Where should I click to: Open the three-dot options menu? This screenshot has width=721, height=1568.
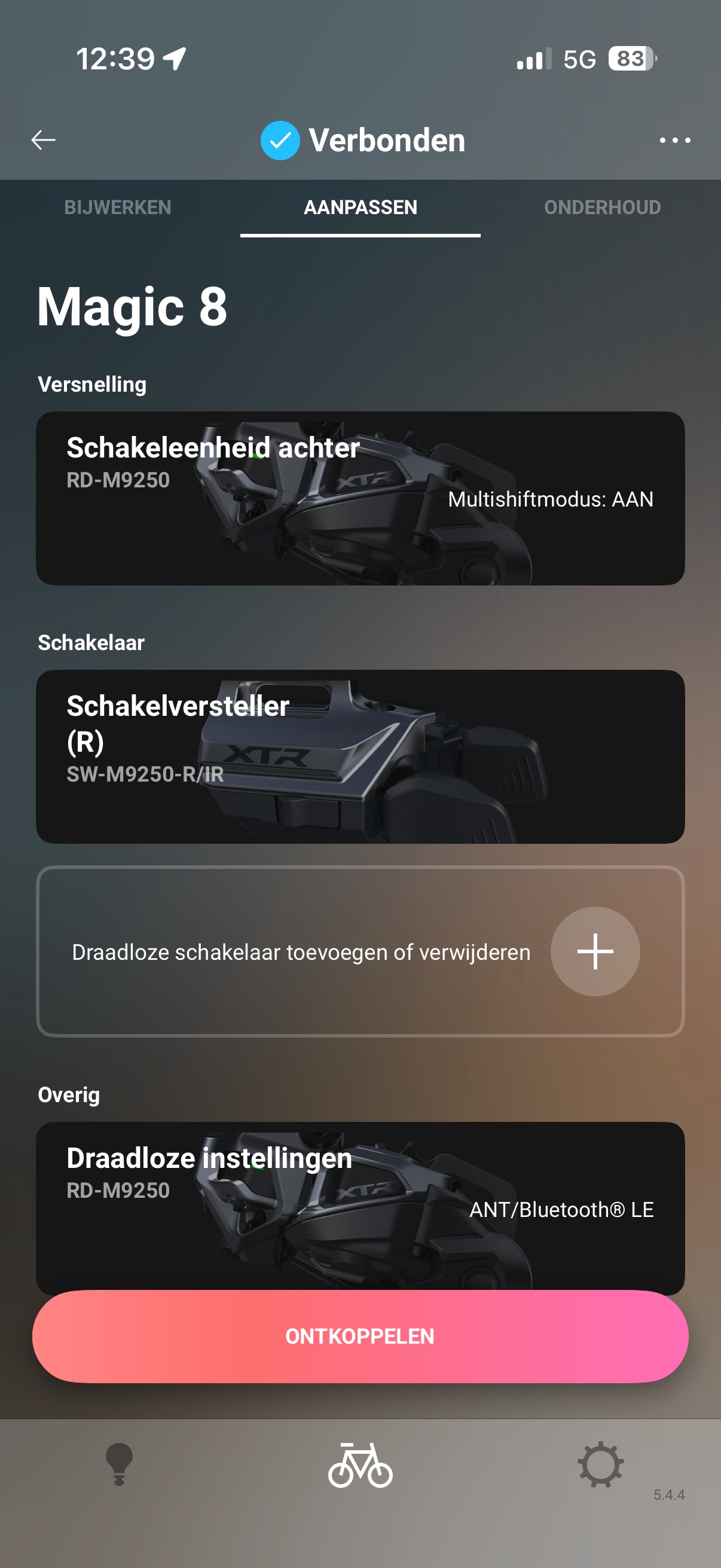(x=676, y=140)
